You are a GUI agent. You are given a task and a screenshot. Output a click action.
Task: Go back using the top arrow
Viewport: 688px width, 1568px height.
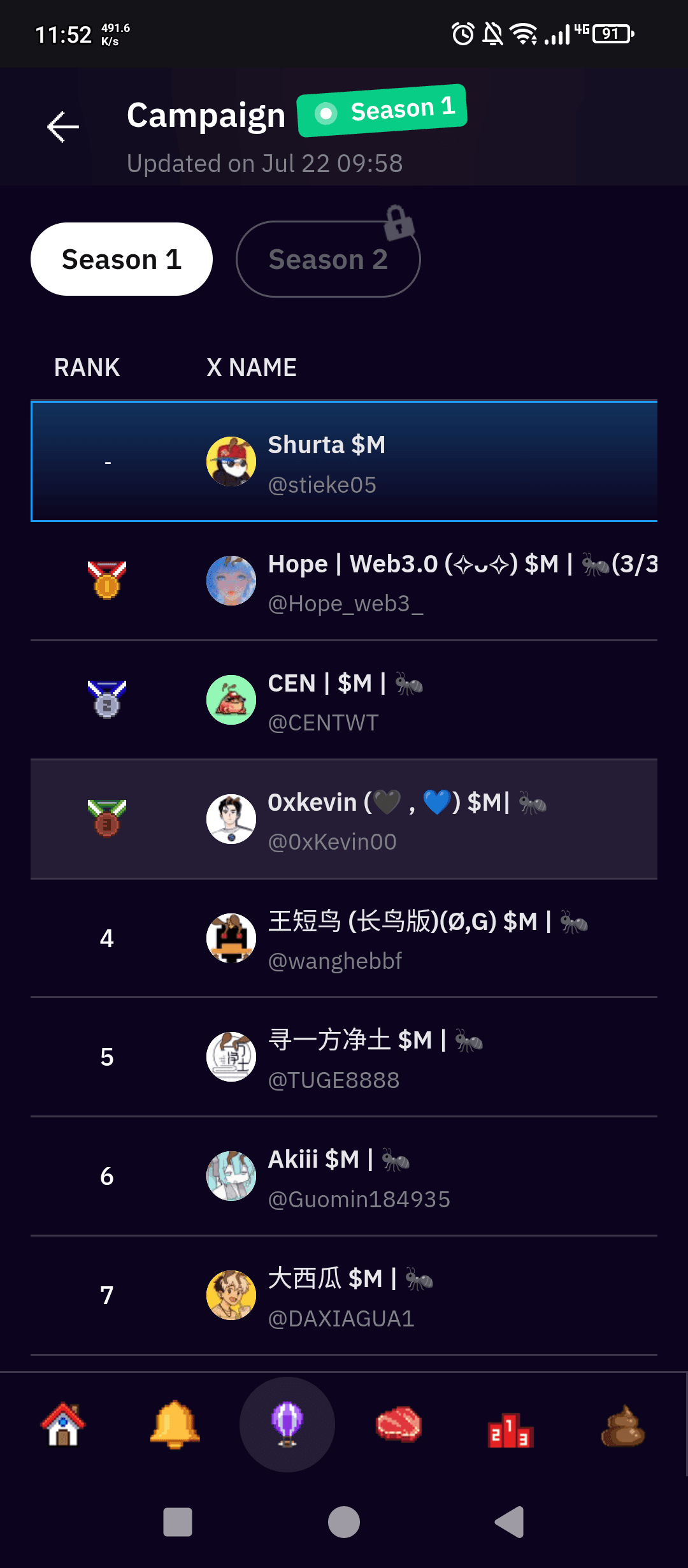point(63,126)
